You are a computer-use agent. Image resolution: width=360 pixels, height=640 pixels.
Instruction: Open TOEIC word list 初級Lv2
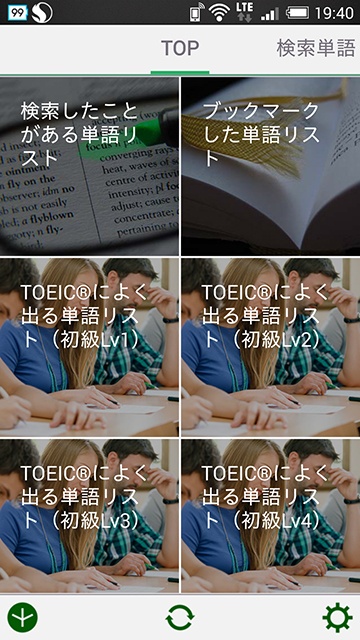pyautogui.click(x=271, y=347)
